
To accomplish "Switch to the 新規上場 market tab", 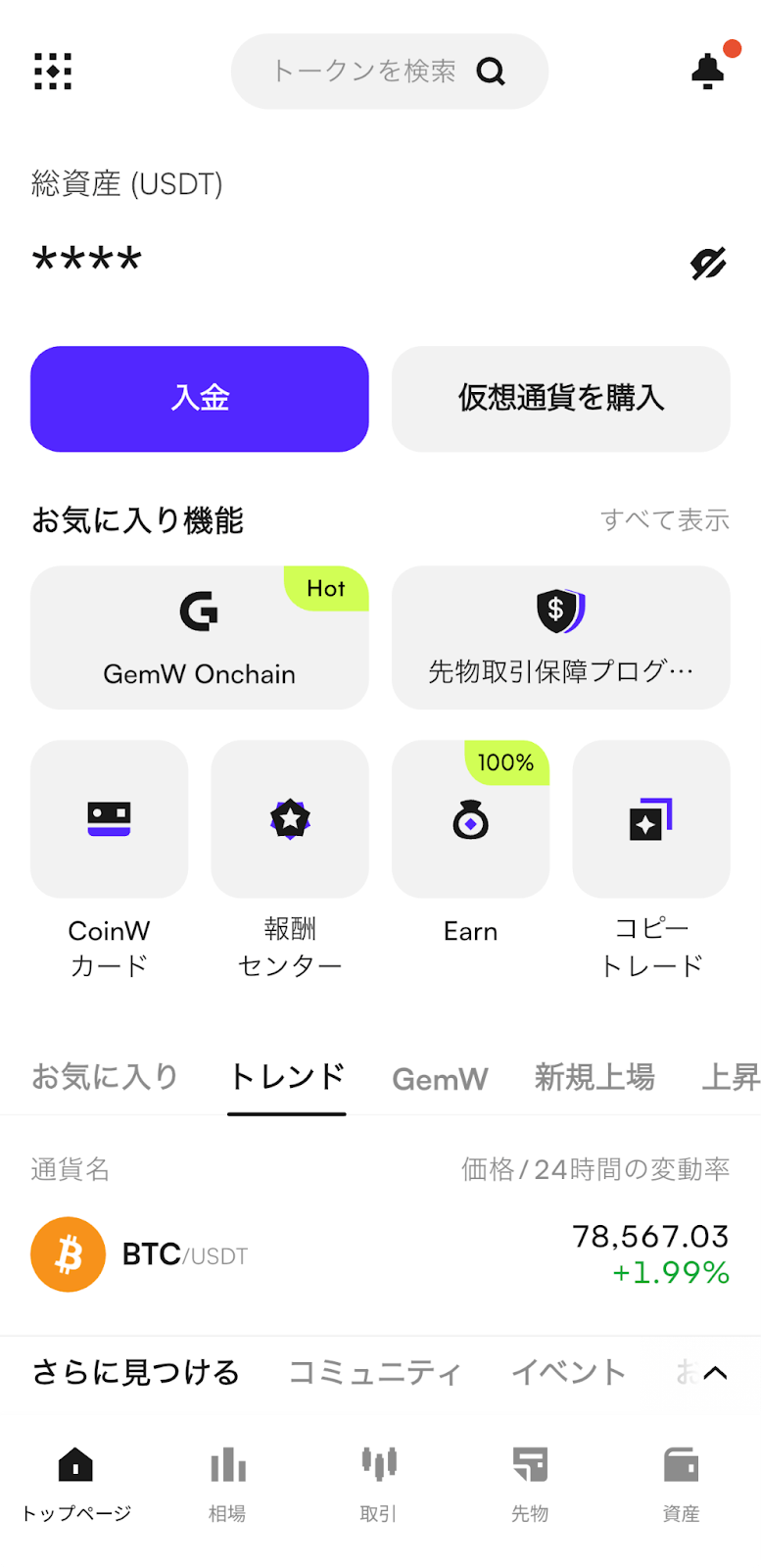I will 595,1077.
